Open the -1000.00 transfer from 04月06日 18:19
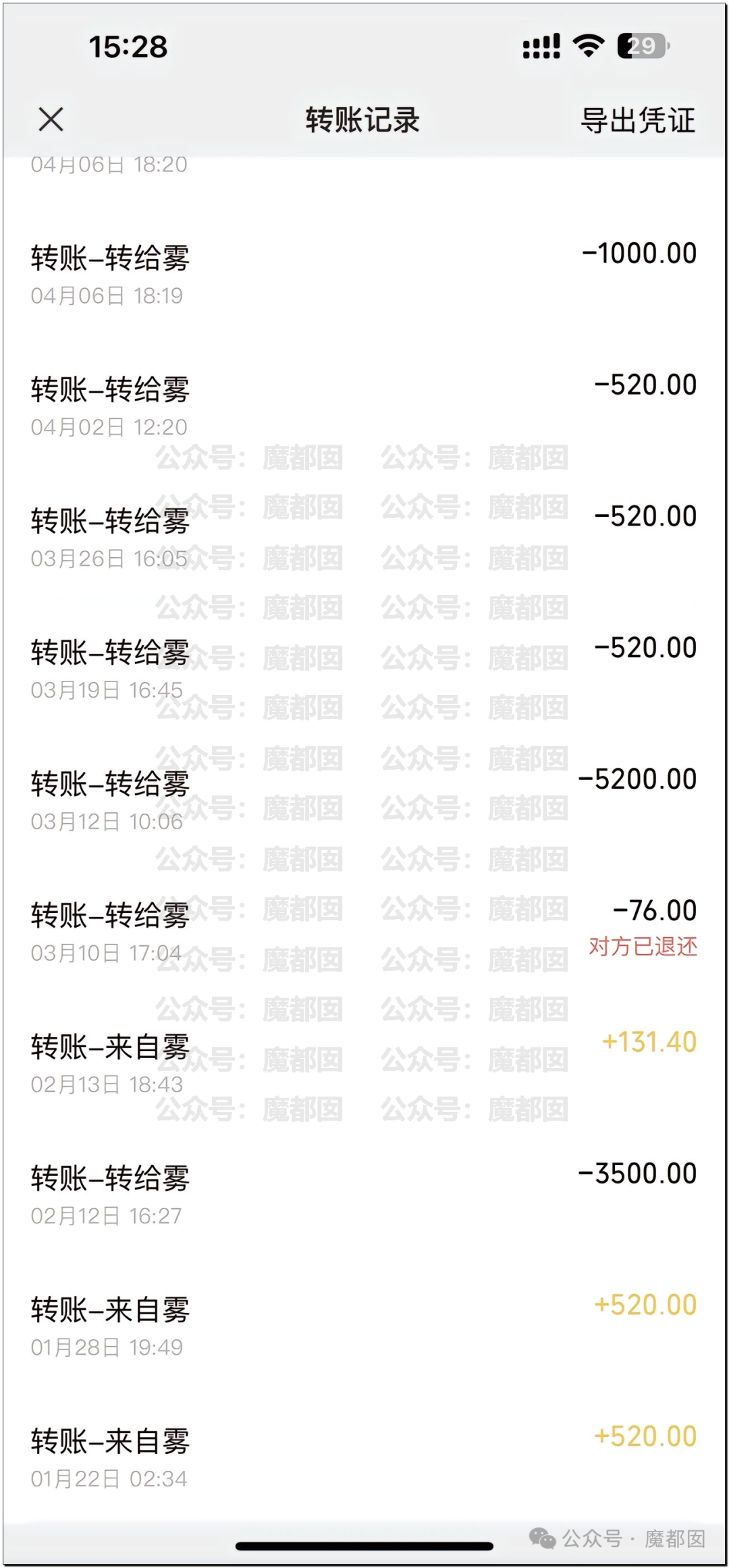The width and height of the screenshot is (729, 1568). point(364,274)
